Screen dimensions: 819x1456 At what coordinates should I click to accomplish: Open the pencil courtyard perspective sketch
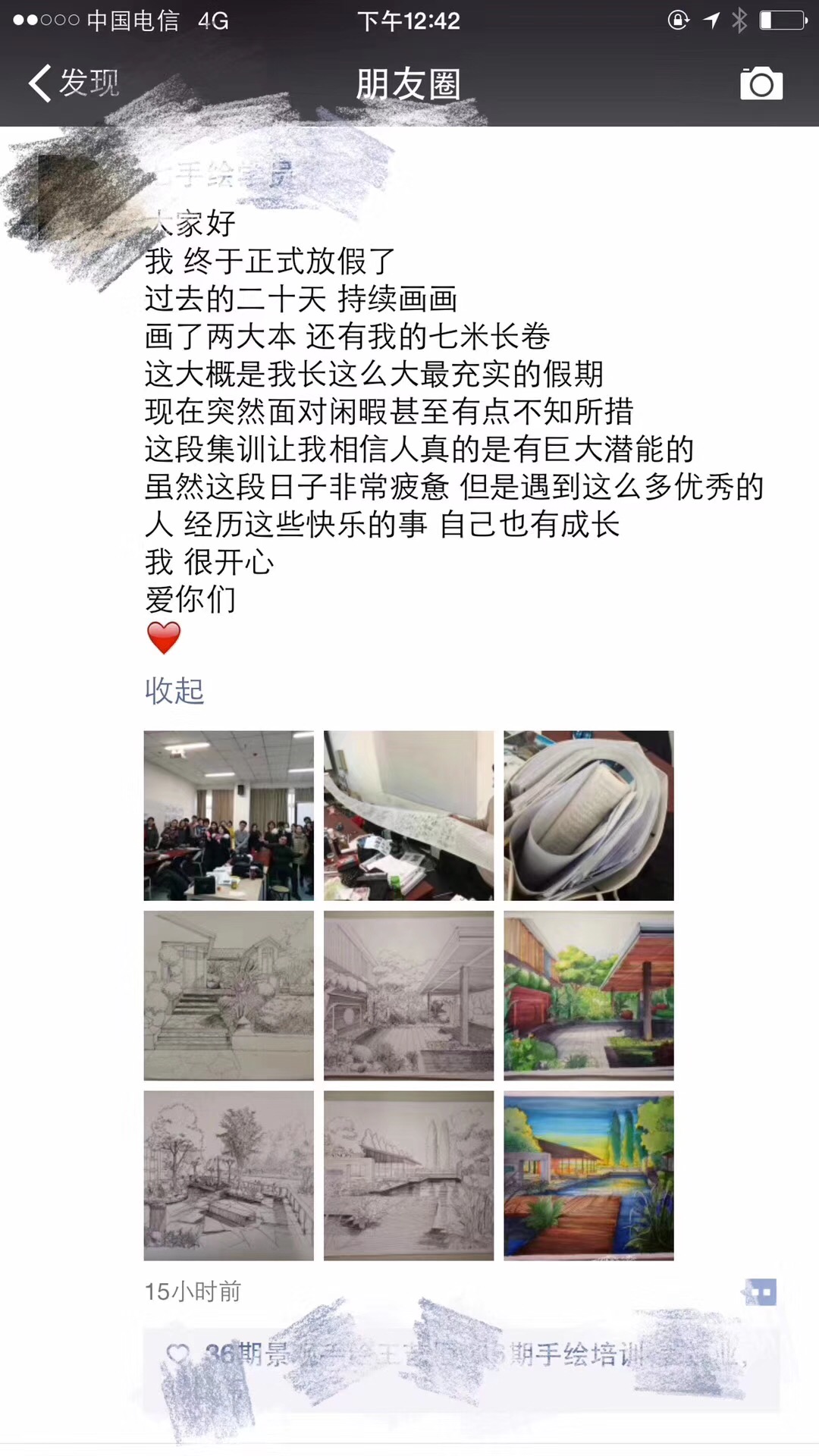[x=408, y=995]
